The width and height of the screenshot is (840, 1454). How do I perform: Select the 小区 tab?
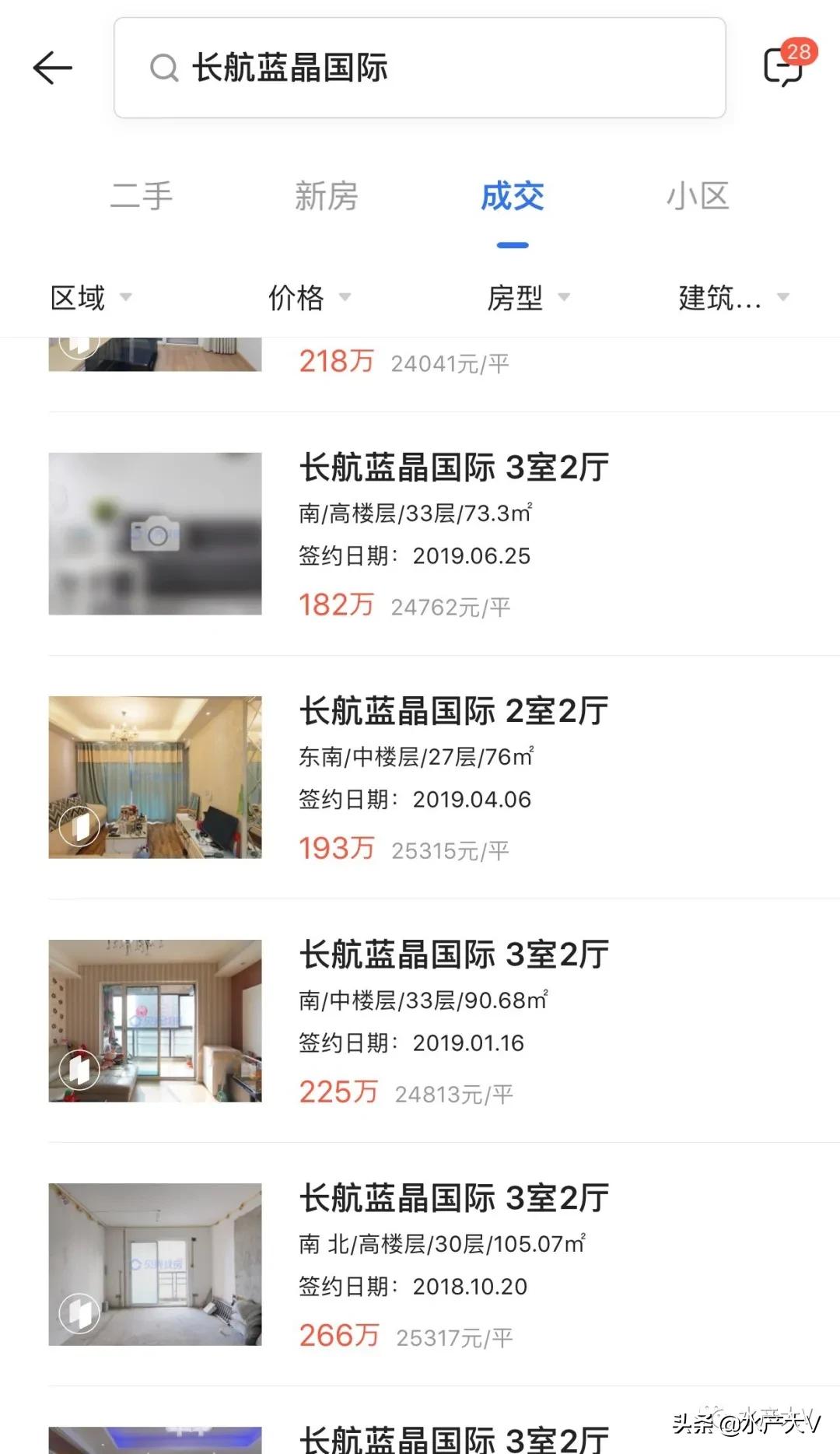click(x=698, y=198)
